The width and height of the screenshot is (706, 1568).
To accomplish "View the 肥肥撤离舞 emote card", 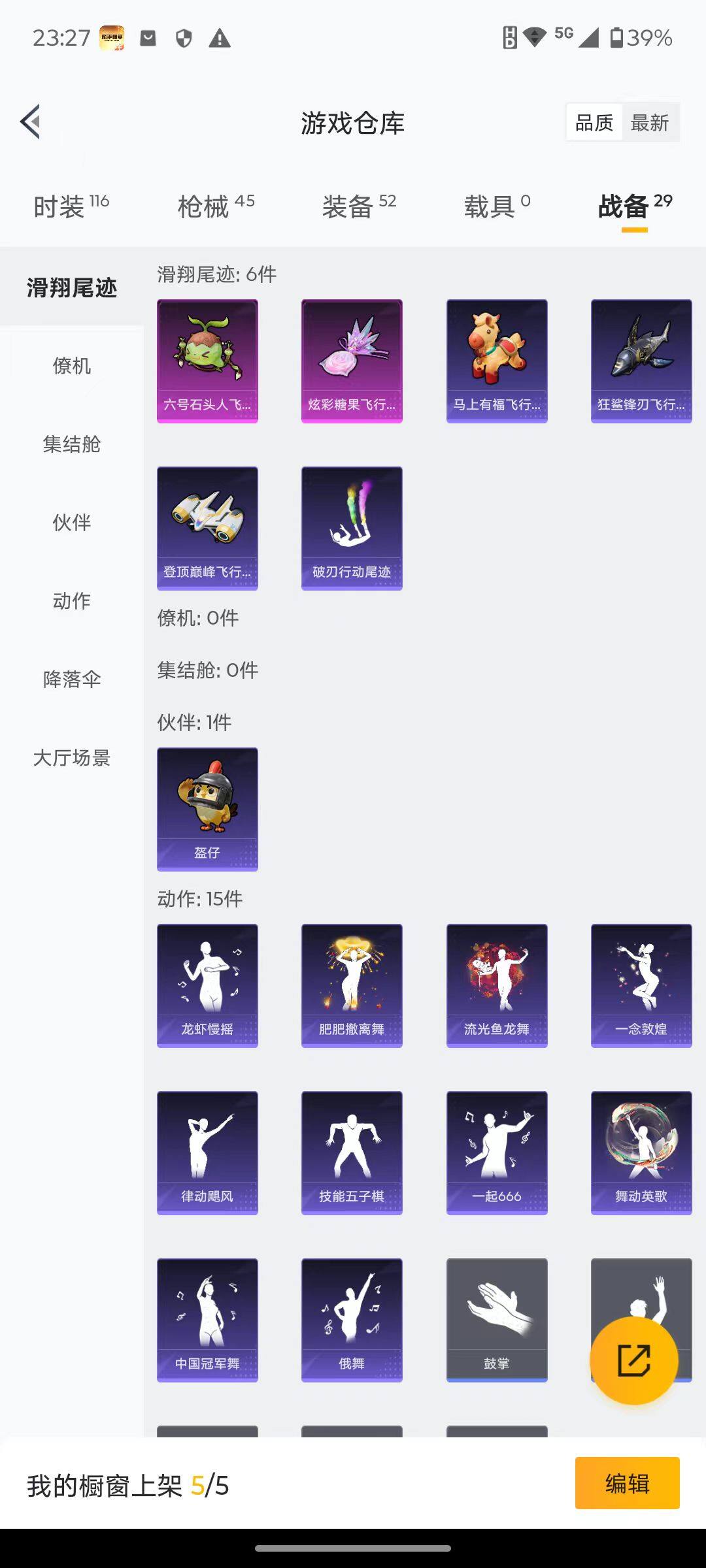I will pos(352,985).
